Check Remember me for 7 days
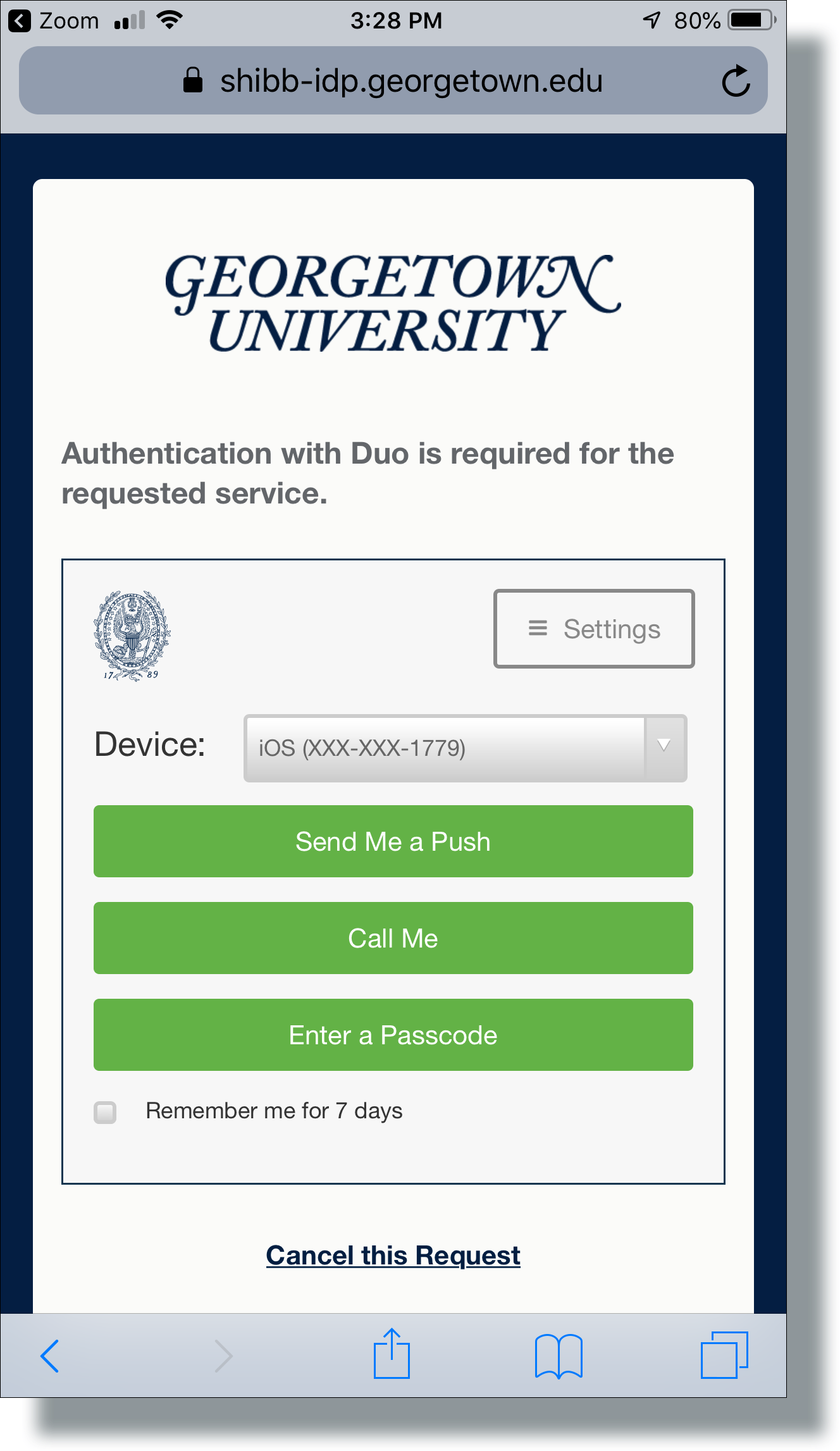This screenshot has height=1451, width=840. point(106,1112)
